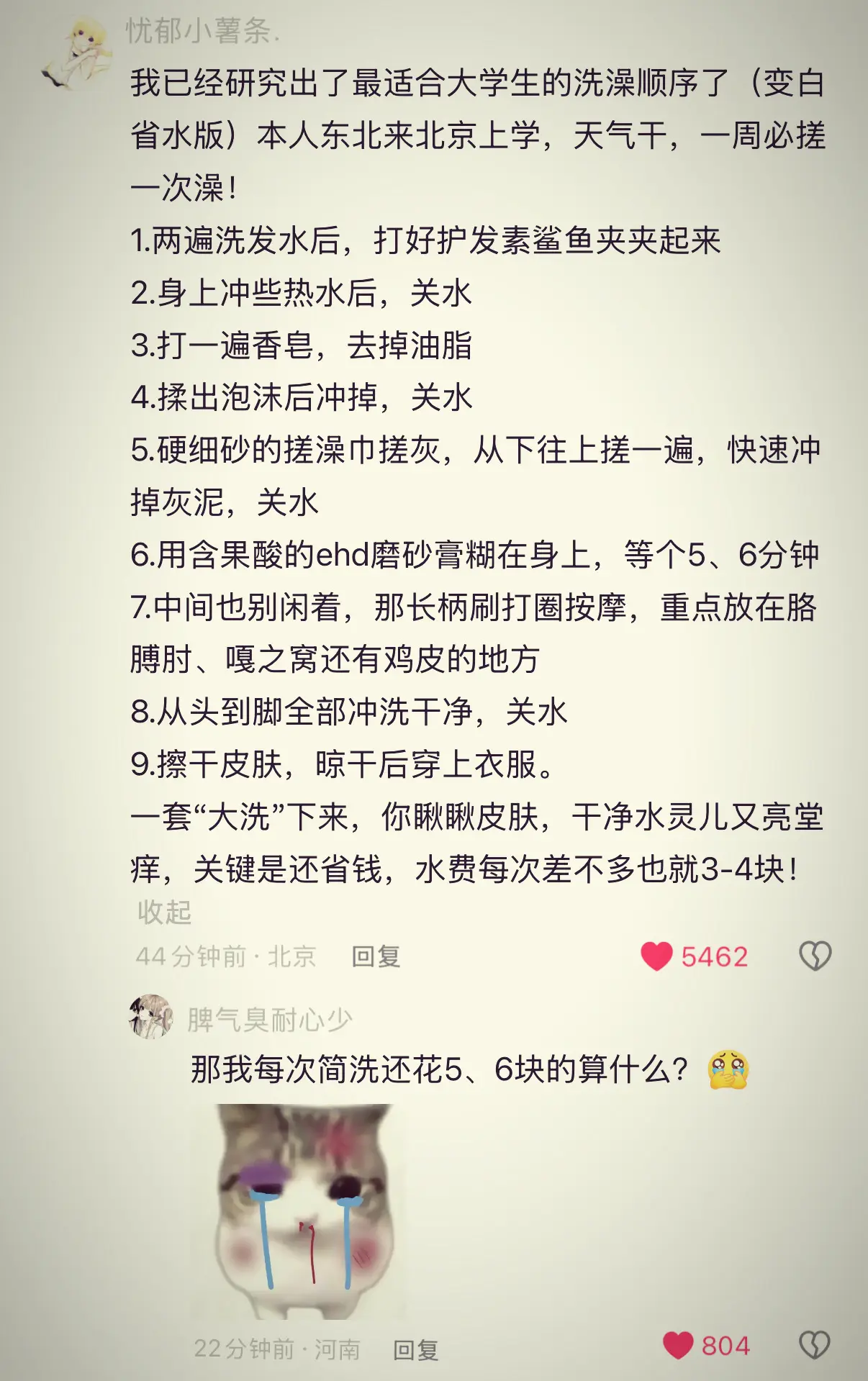Open 忧郁小薯条's profile avatar
This screenshot has height=1381, width=868.
tap(78, 54)
